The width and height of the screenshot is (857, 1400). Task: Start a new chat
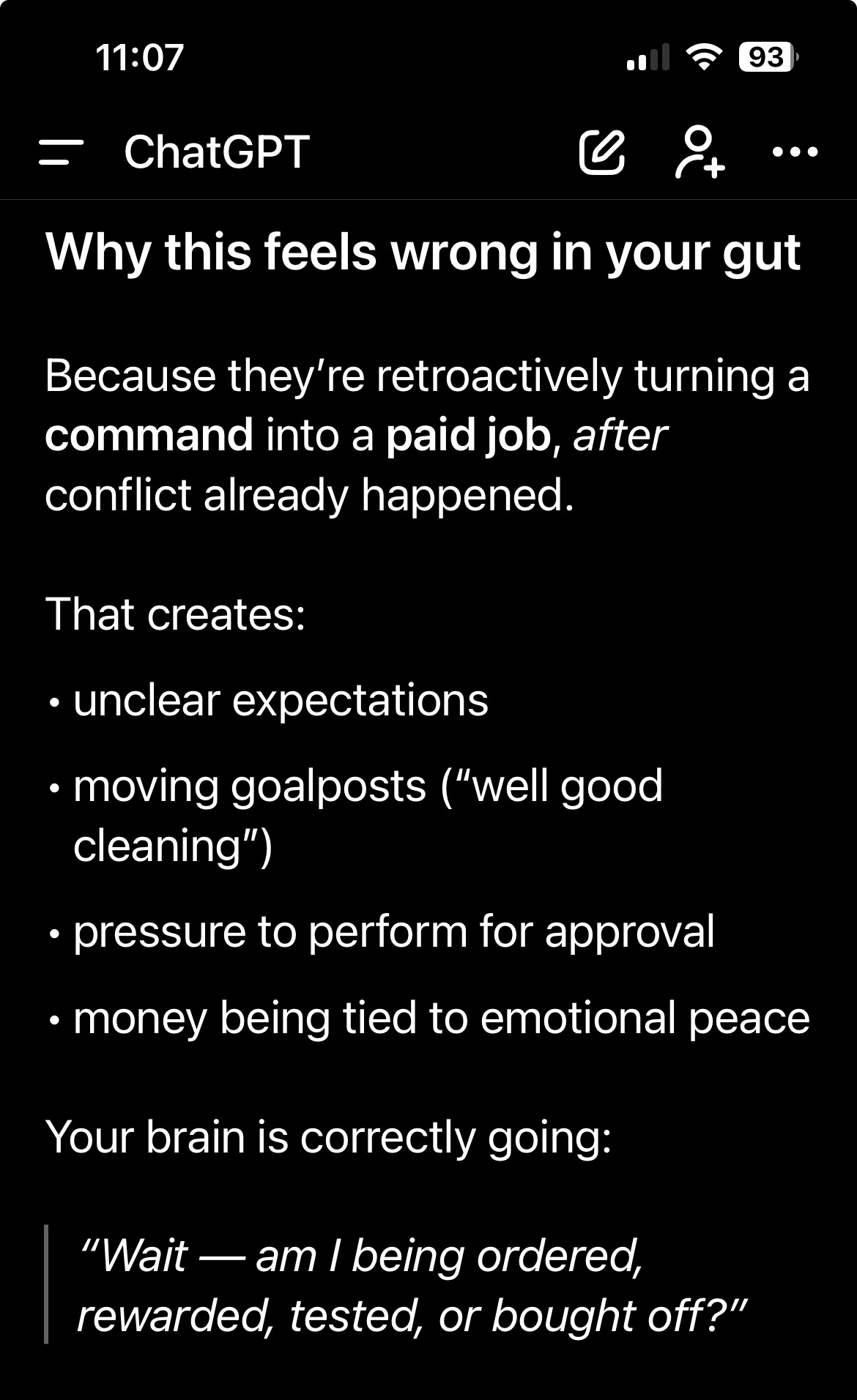click(602, 152)
